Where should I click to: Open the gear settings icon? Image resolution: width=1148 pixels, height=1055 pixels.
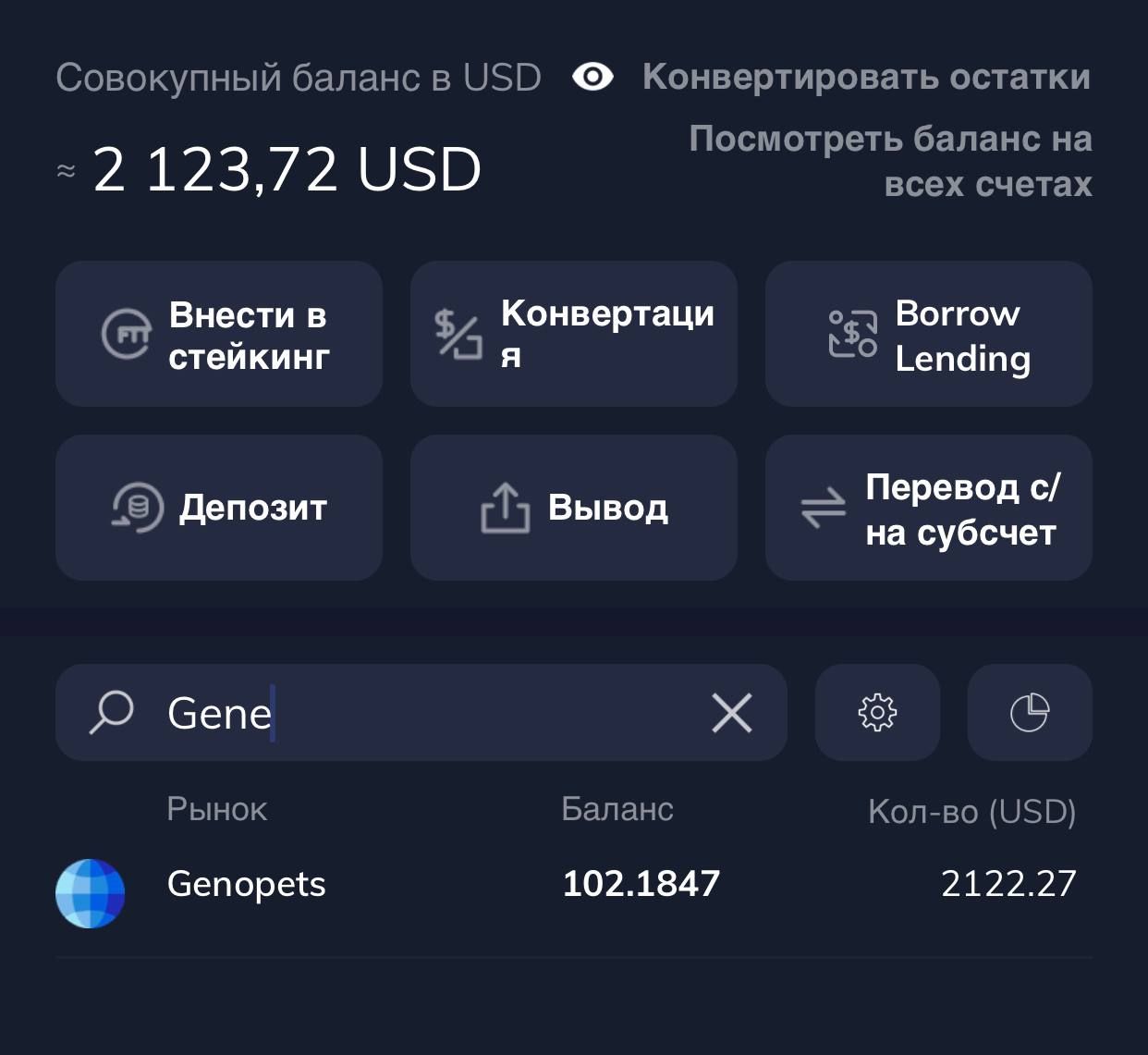pyautogui.click(x=877, y=713)
